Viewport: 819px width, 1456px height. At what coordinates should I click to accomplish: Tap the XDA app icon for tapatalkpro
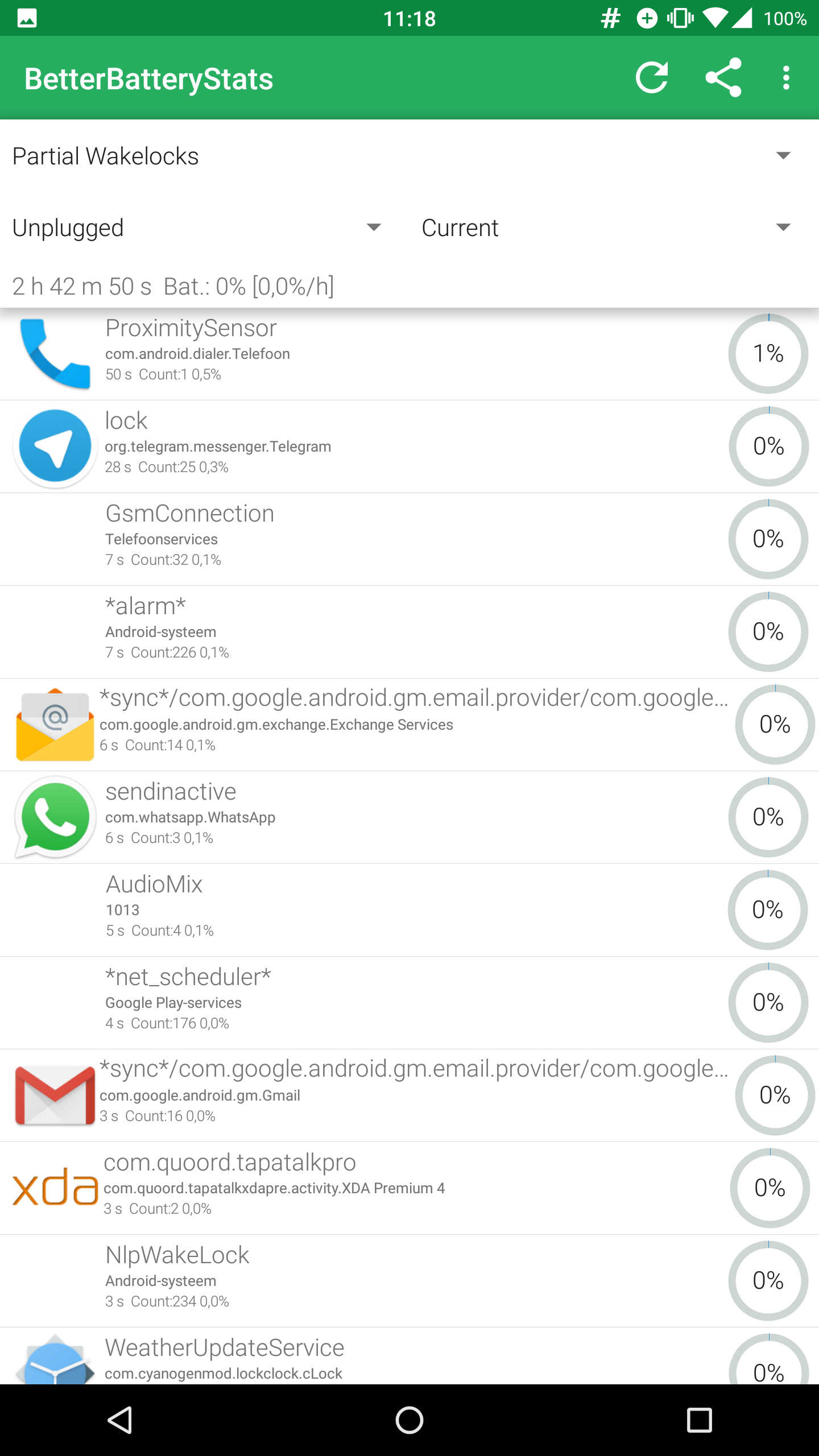(x=54, y=1188)
